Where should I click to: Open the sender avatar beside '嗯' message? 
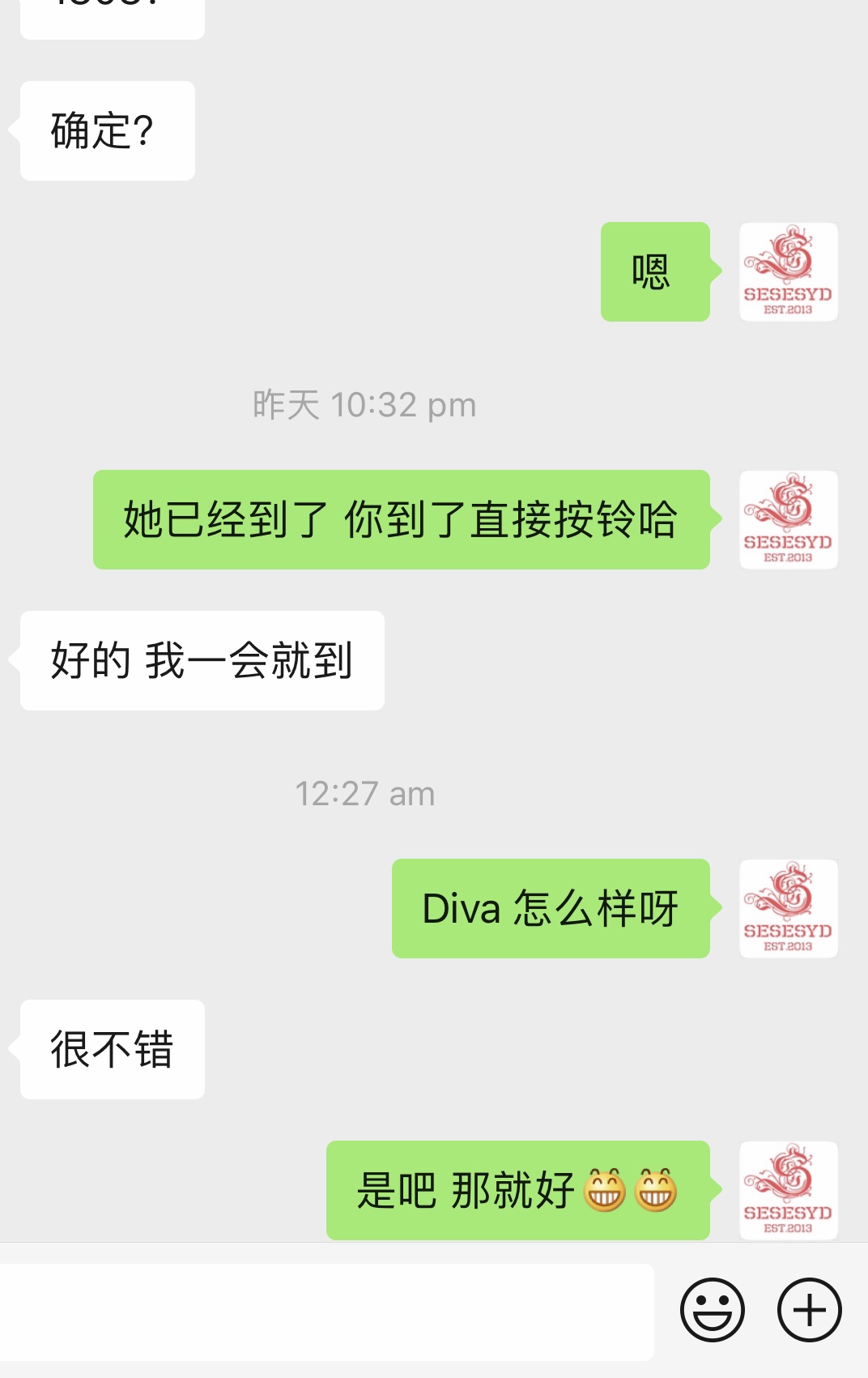788,271
